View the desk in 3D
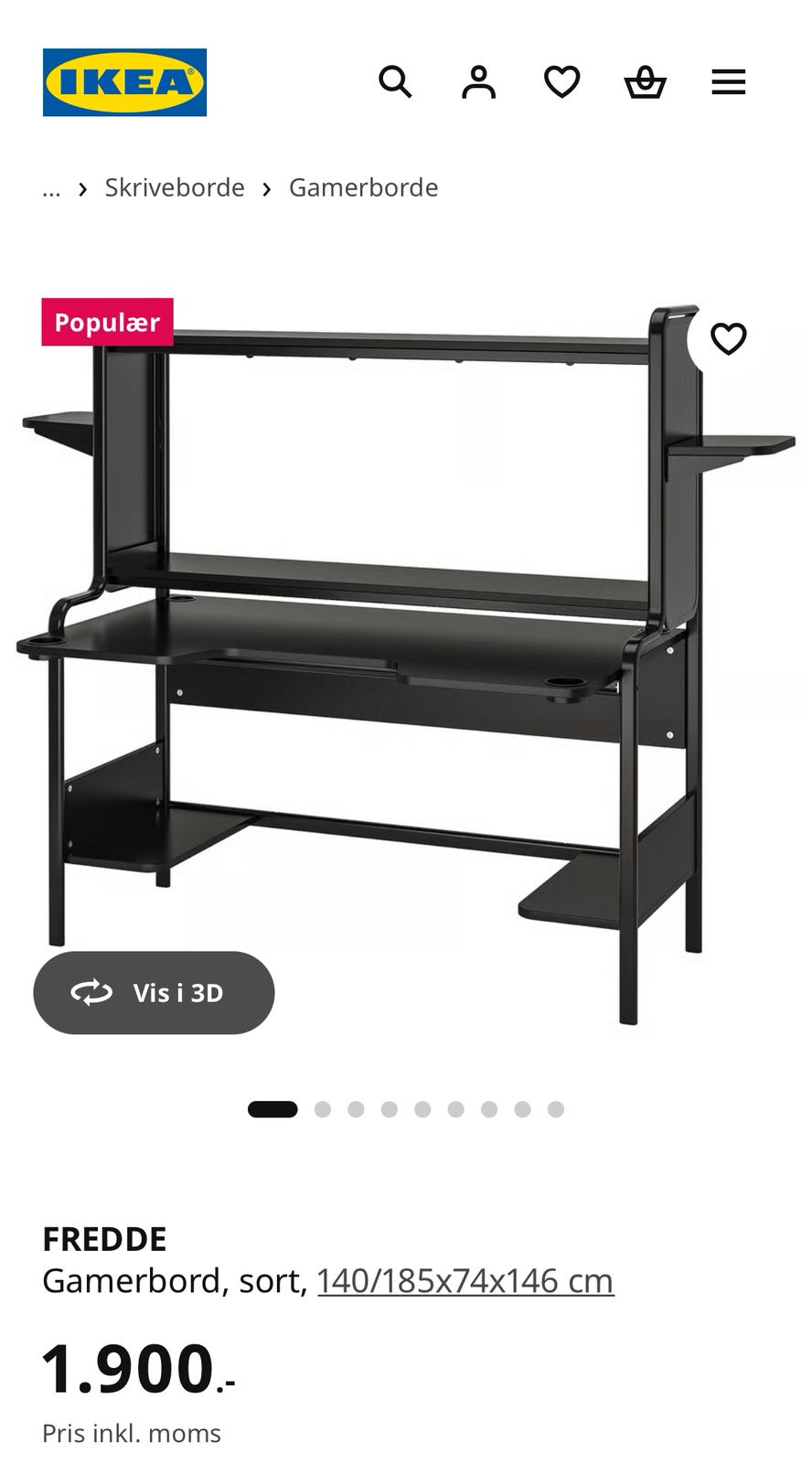 click(154, 993)
